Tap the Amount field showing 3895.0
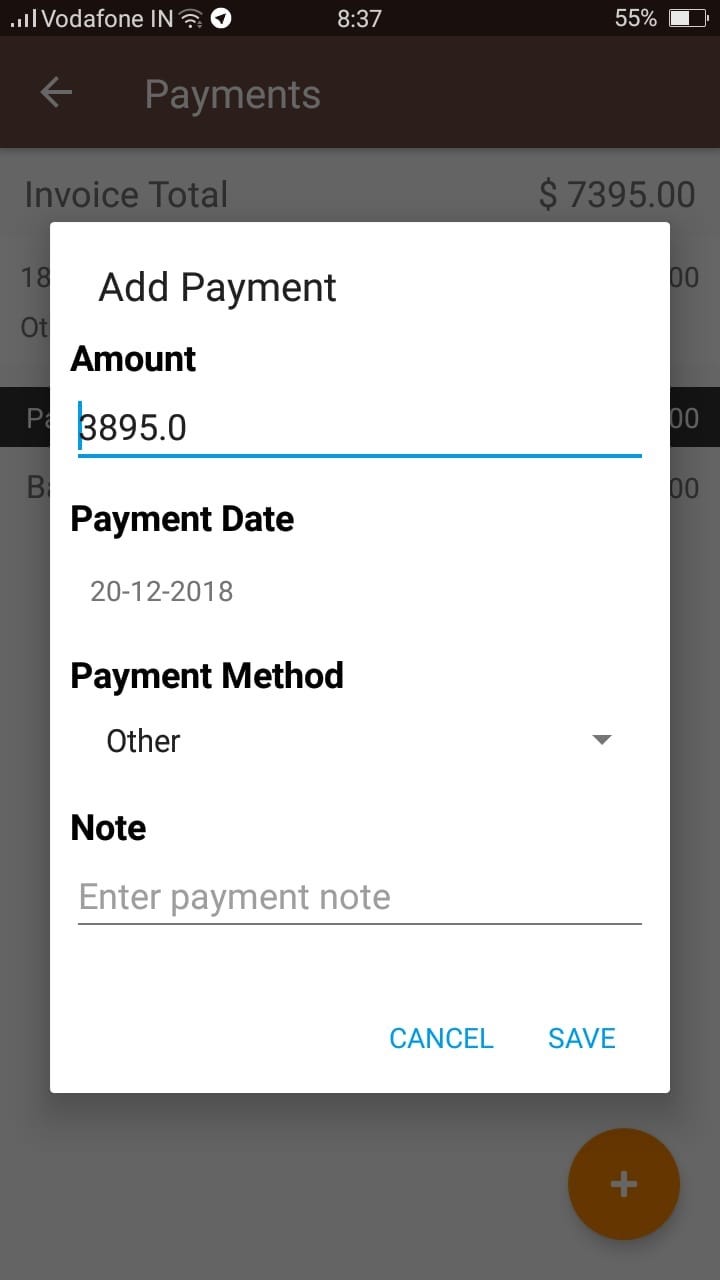 [360, 429]
